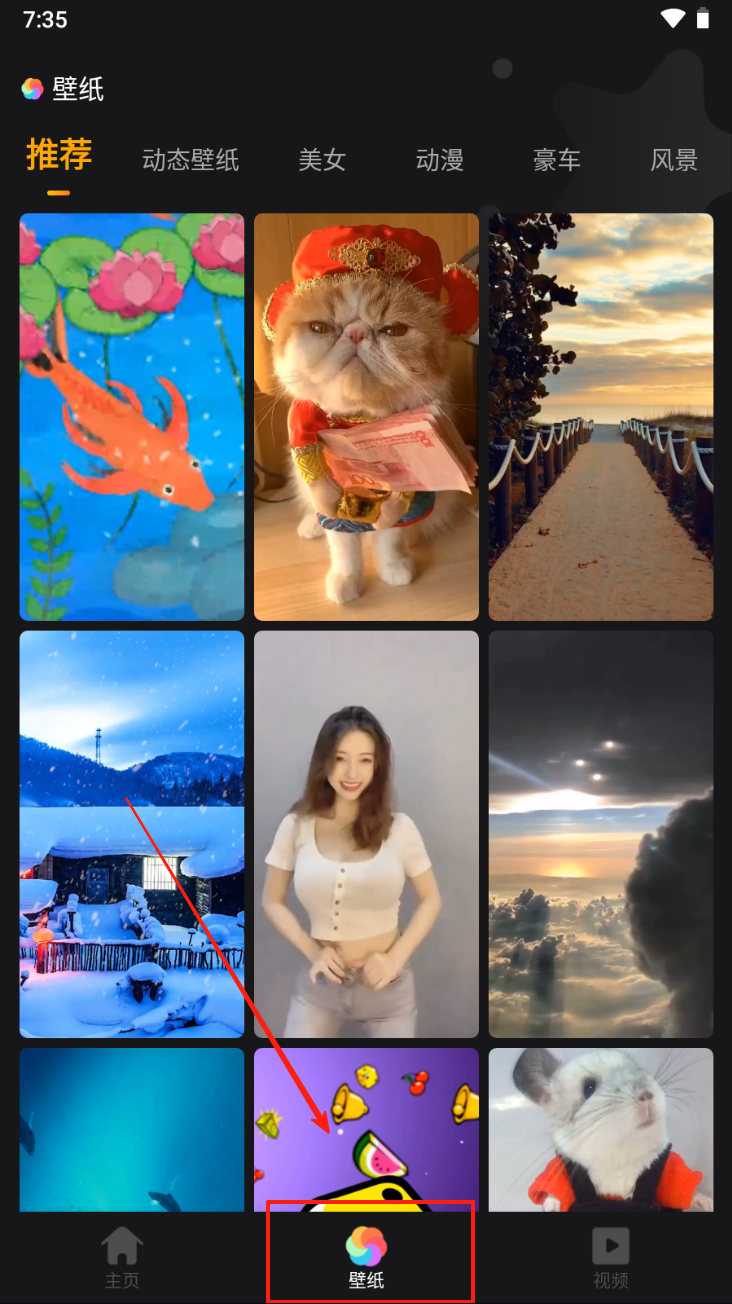View the beach boardwalk sunset wallpaper
Viewport: 732px width, 1304px height.
[601, 417]
